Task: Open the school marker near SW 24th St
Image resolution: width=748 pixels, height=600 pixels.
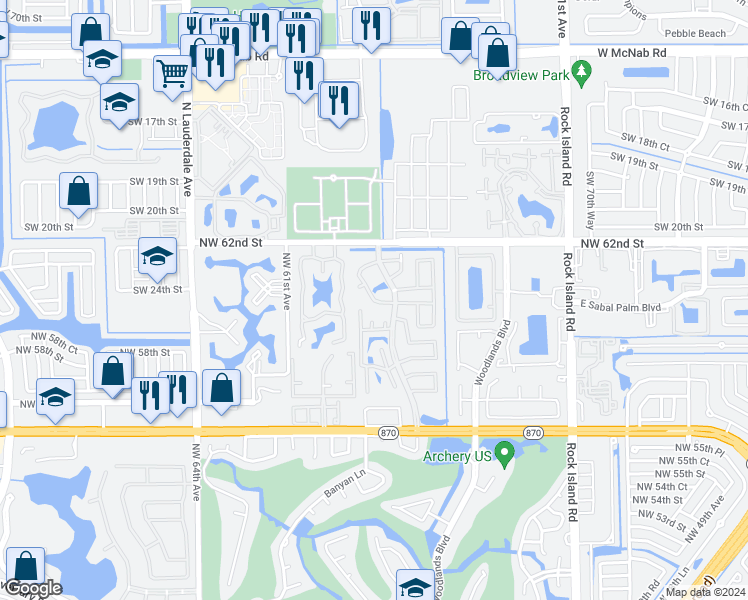Action: coord(156,258)
